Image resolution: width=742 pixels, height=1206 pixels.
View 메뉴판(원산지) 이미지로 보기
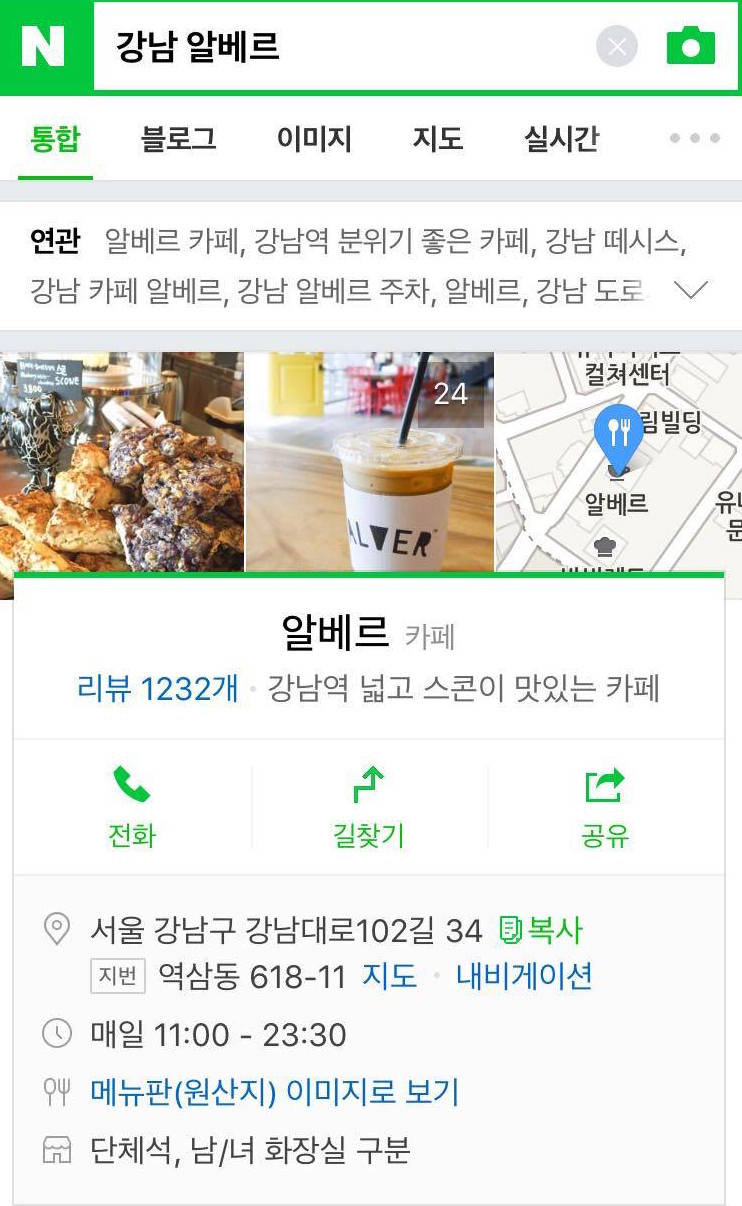point(274,1092)
